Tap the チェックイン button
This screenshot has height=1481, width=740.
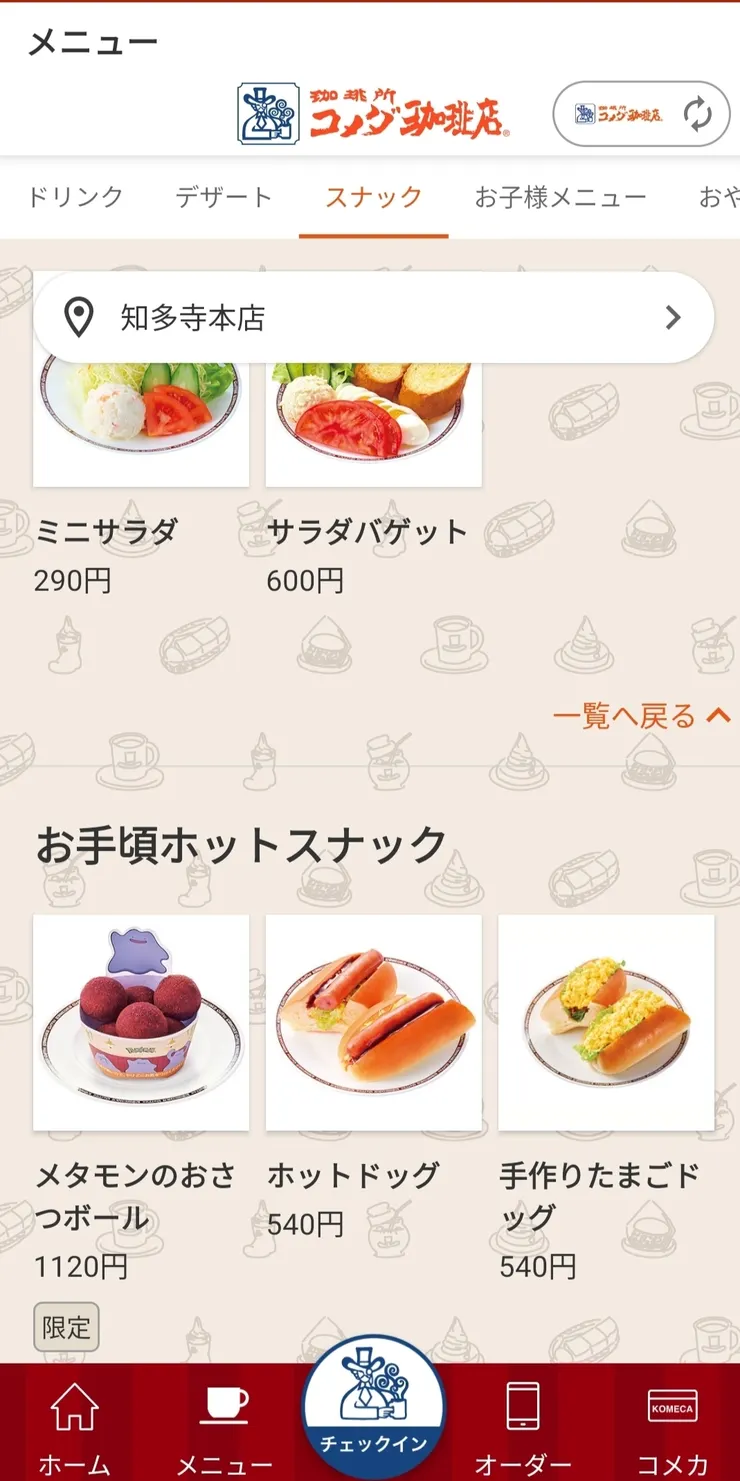pos(373,1410)
